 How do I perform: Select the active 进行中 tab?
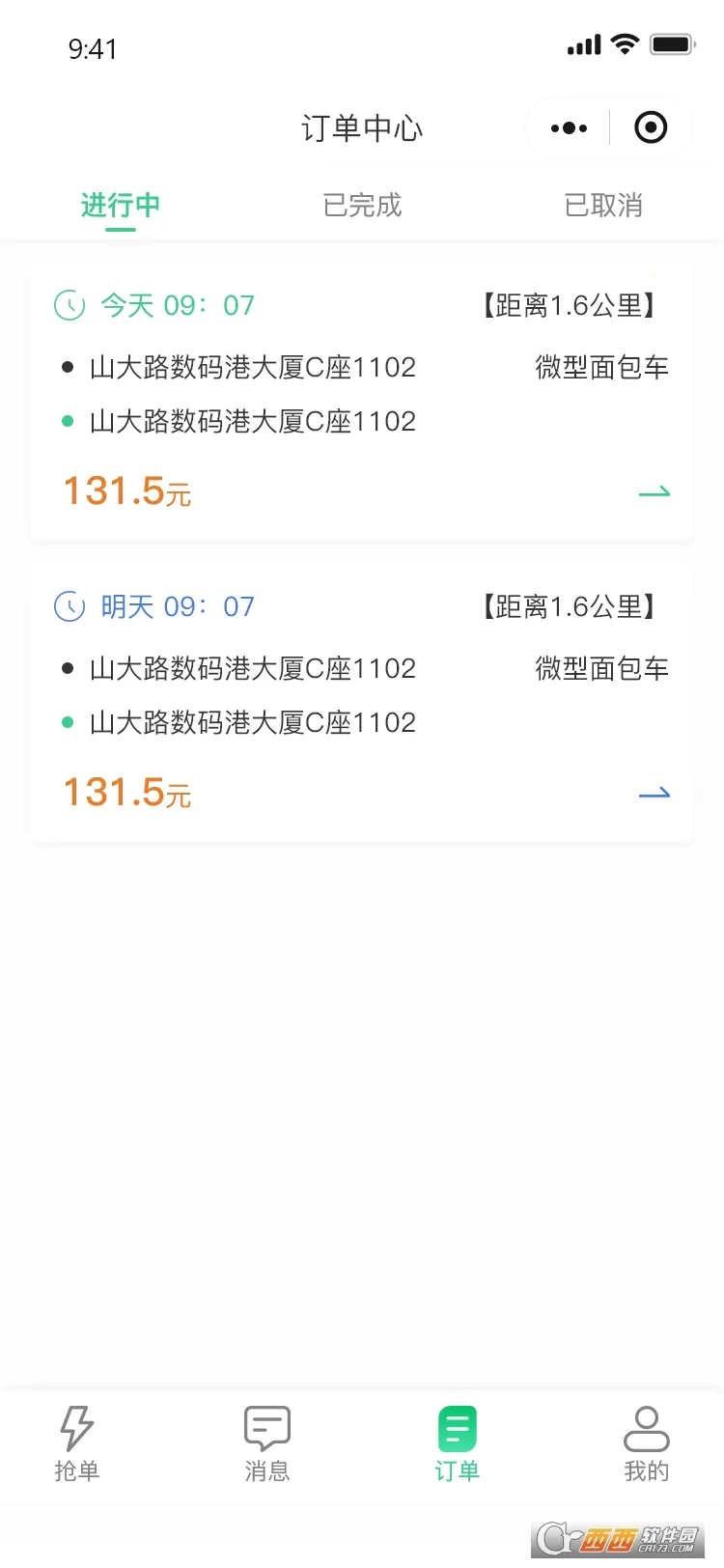click(120, 206)
